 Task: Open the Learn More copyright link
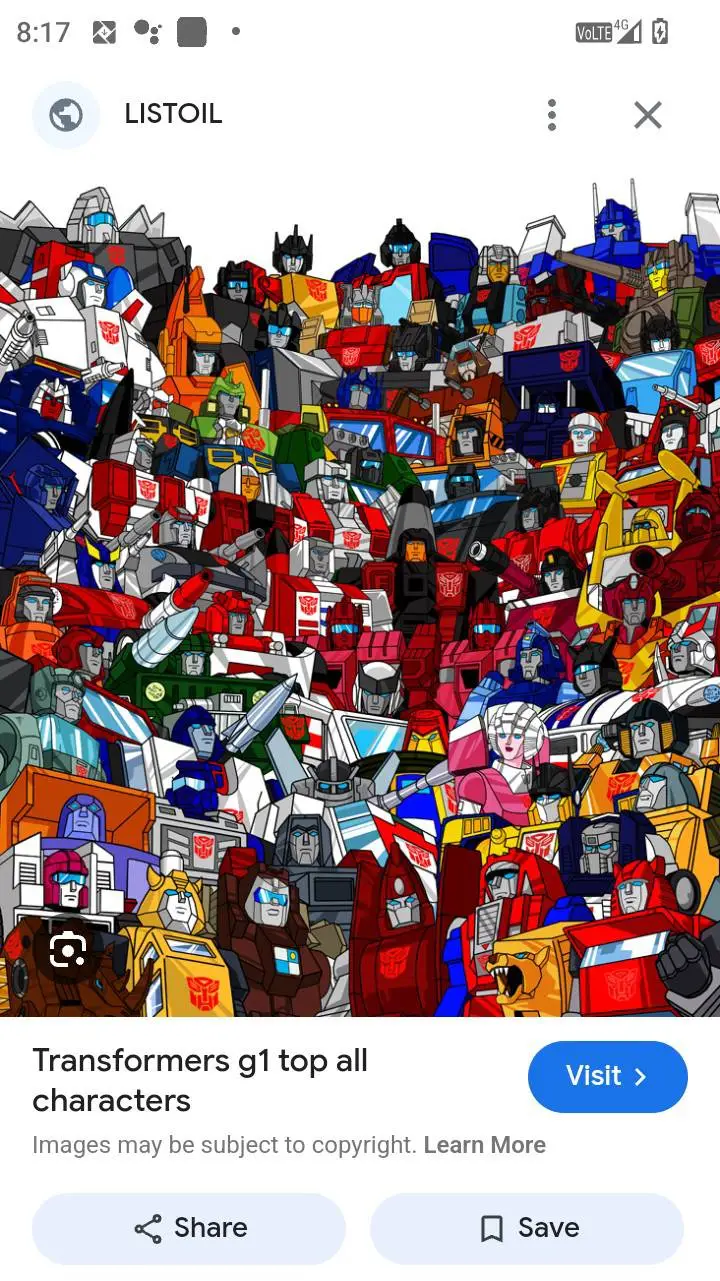click(485, 1145)
